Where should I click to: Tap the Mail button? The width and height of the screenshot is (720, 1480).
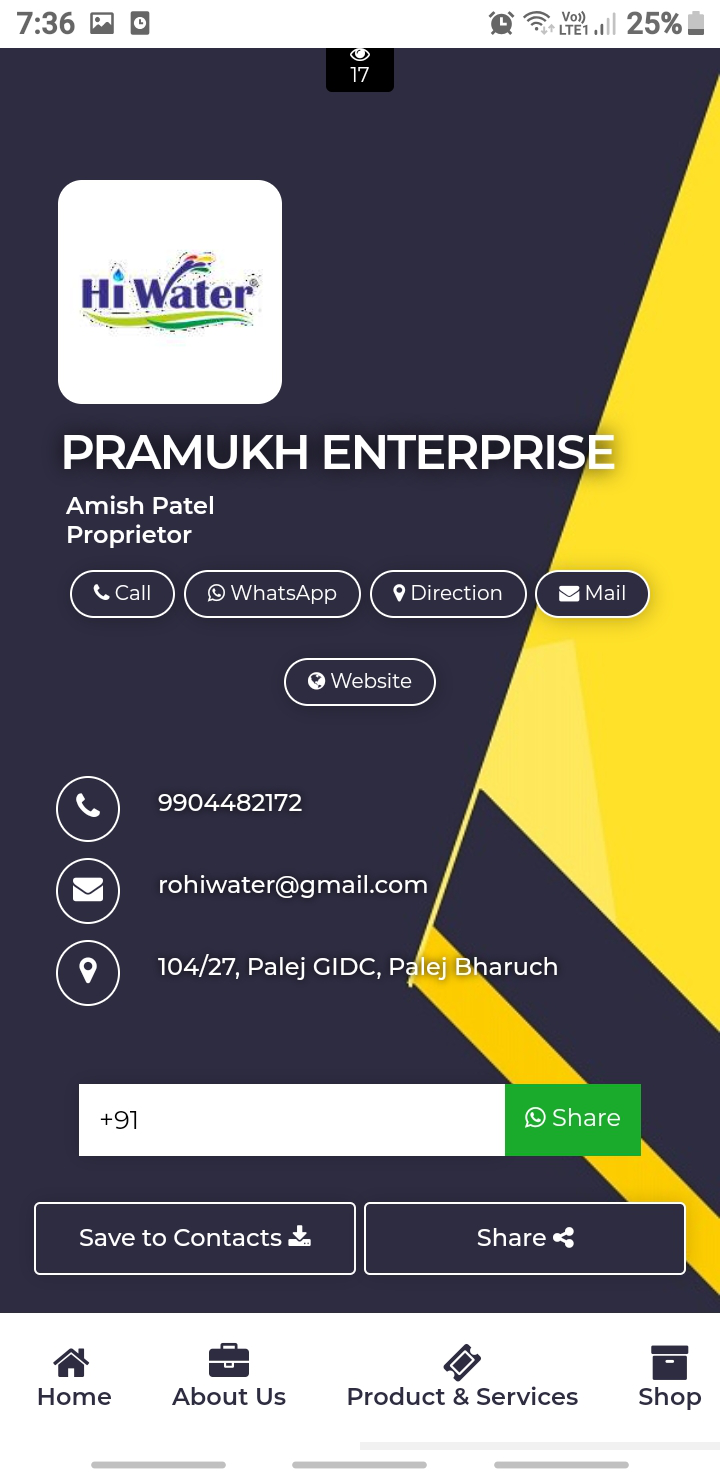pyautogui.click(x=592, y=593)
